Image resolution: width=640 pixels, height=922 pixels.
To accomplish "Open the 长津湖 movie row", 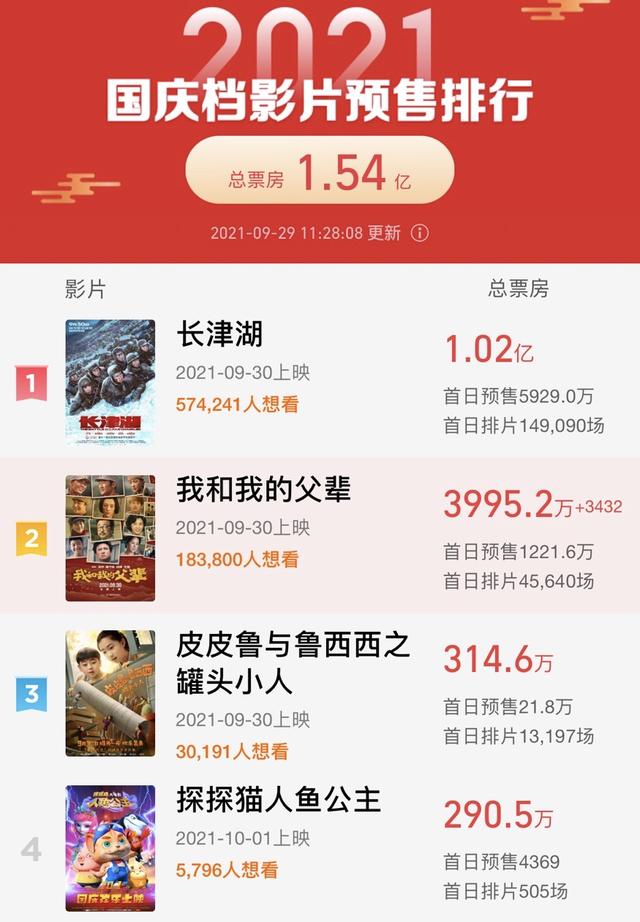I will (x=220, y=333).
